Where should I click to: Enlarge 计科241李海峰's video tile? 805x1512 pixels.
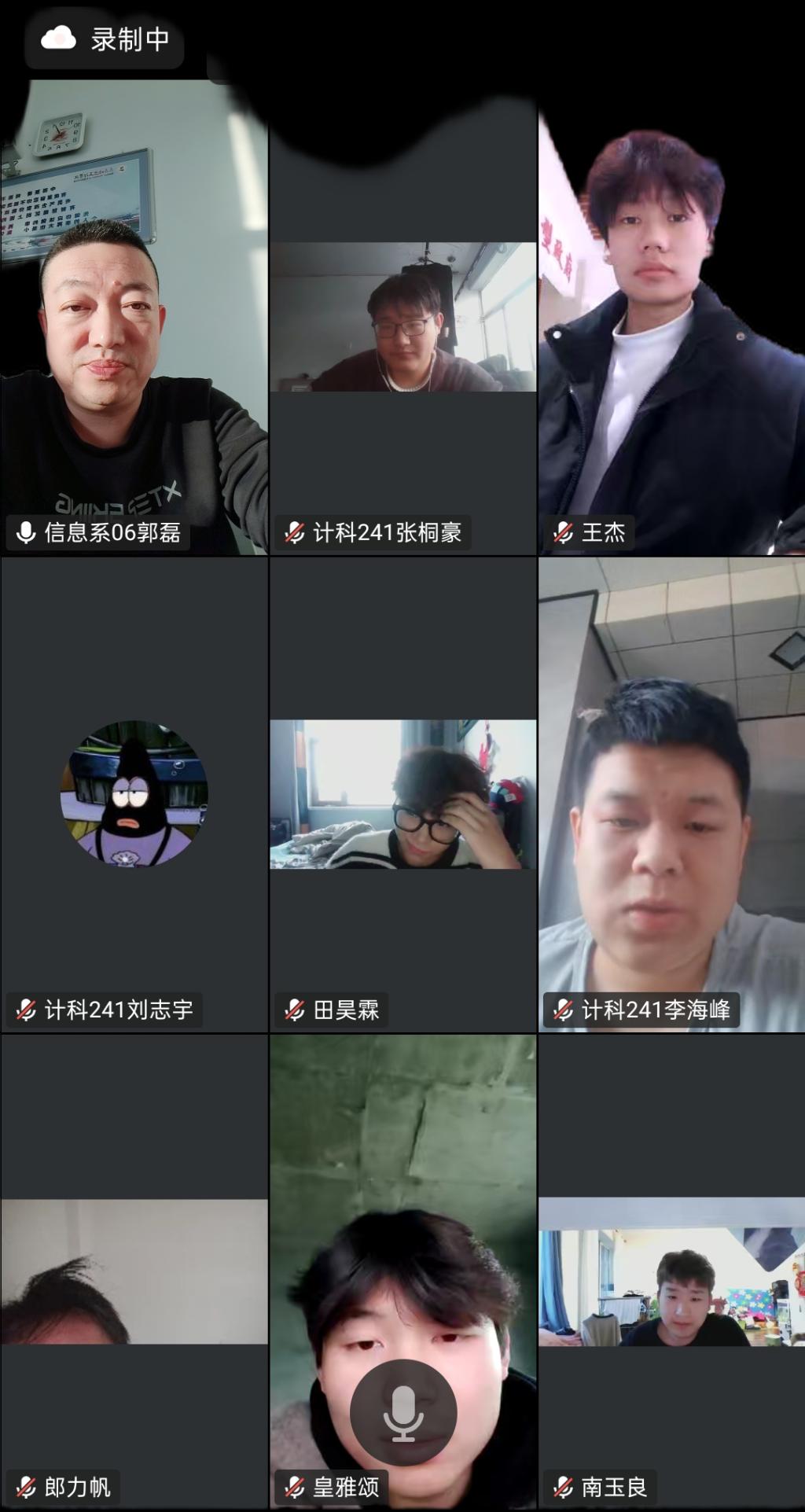click(671, 794)
